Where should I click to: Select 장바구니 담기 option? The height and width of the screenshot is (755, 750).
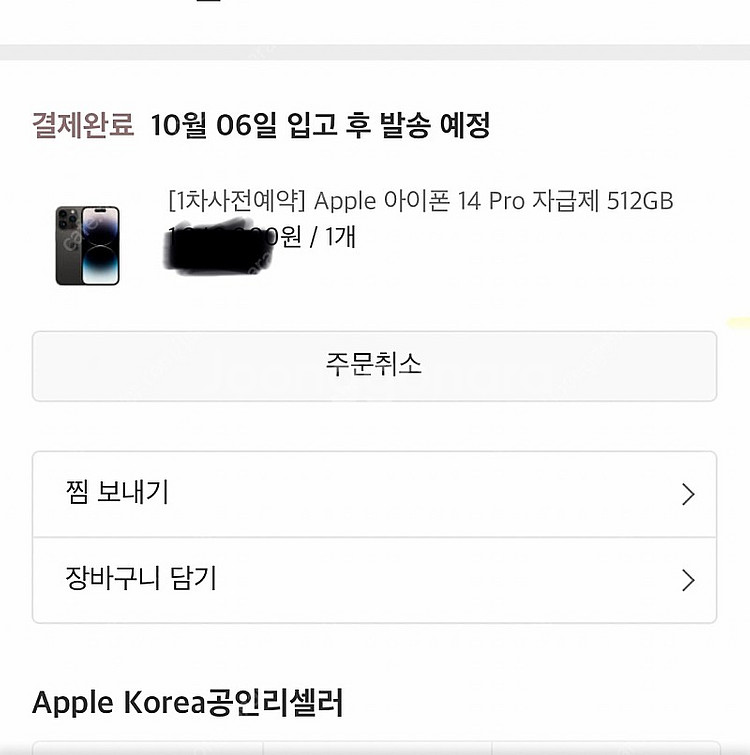click(x=374, y=579)
